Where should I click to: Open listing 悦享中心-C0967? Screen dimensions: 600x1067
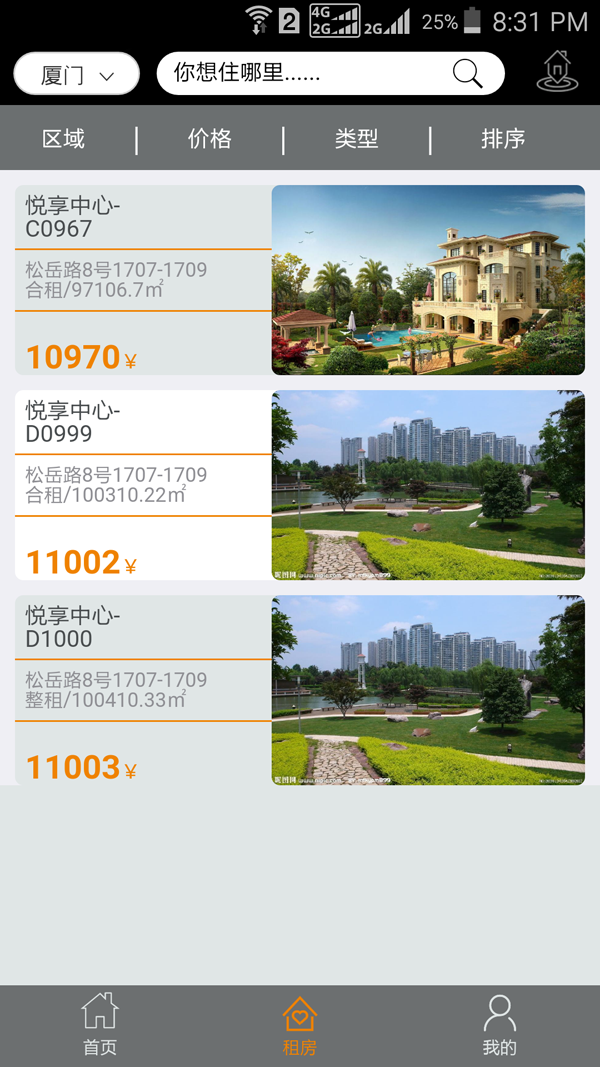(x=299, y=280)
